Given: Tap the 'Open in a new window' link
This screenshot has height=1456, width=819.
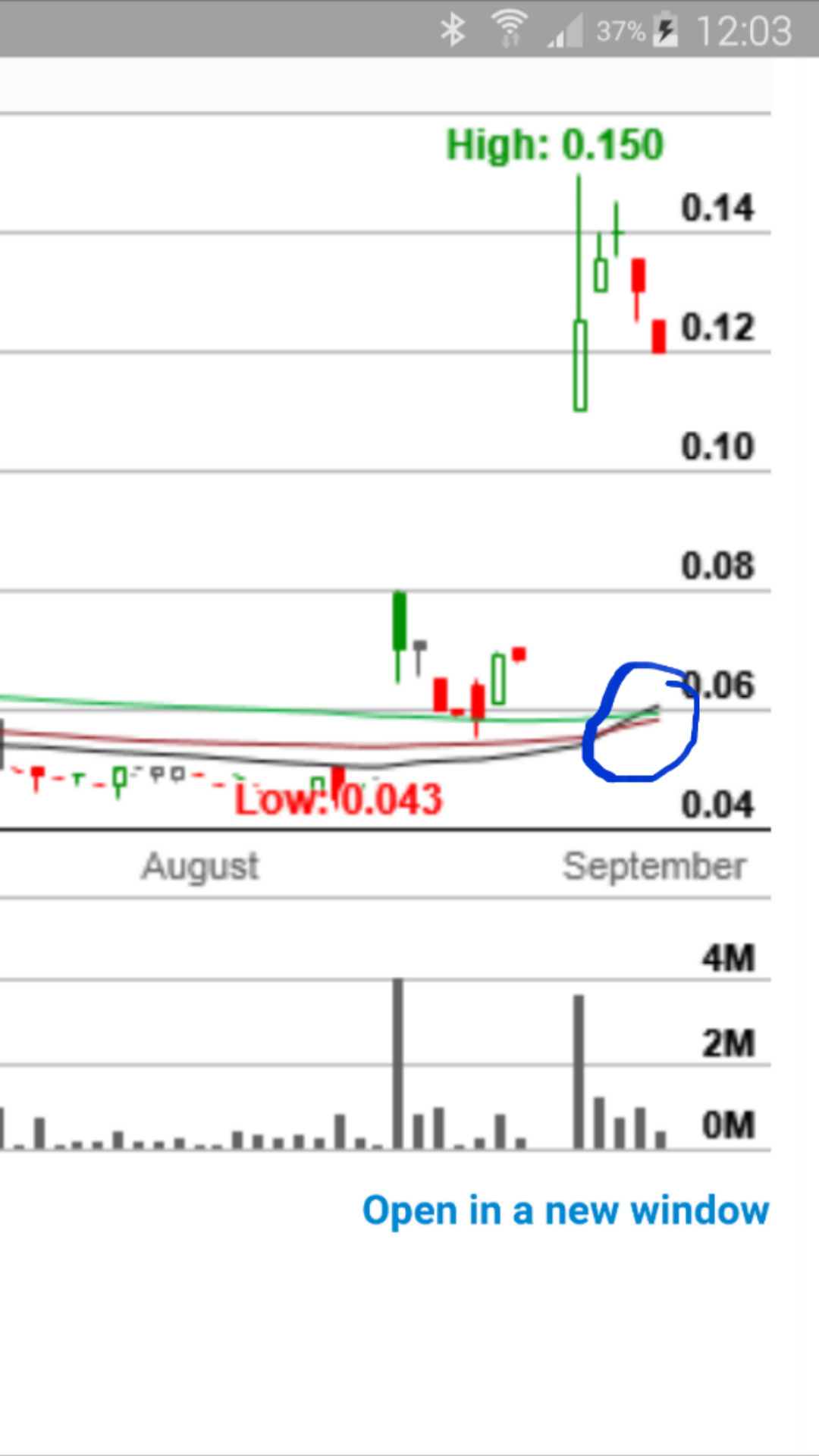Looking at the screenshot, I should [566, 1210].
